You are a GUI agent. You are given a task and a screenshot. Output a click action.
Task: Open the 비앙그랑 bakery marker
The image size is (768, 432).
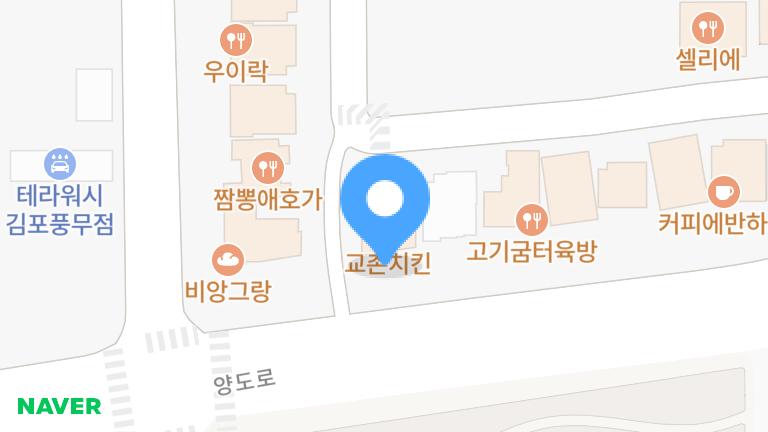229,260
